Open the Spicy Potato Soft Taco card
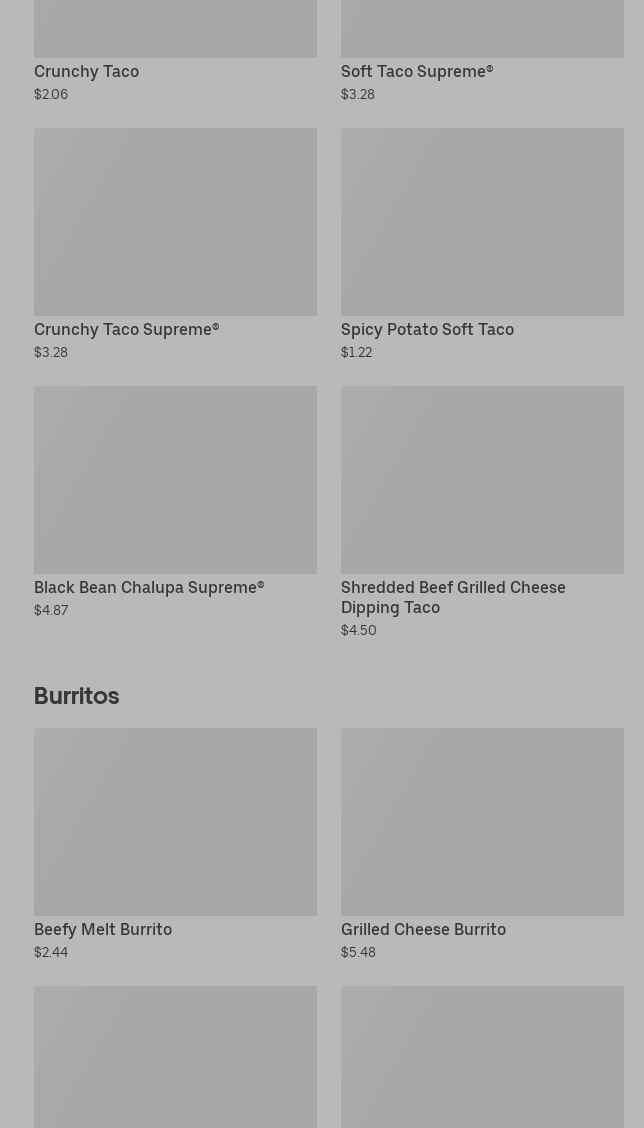 (x=482, y=245)
